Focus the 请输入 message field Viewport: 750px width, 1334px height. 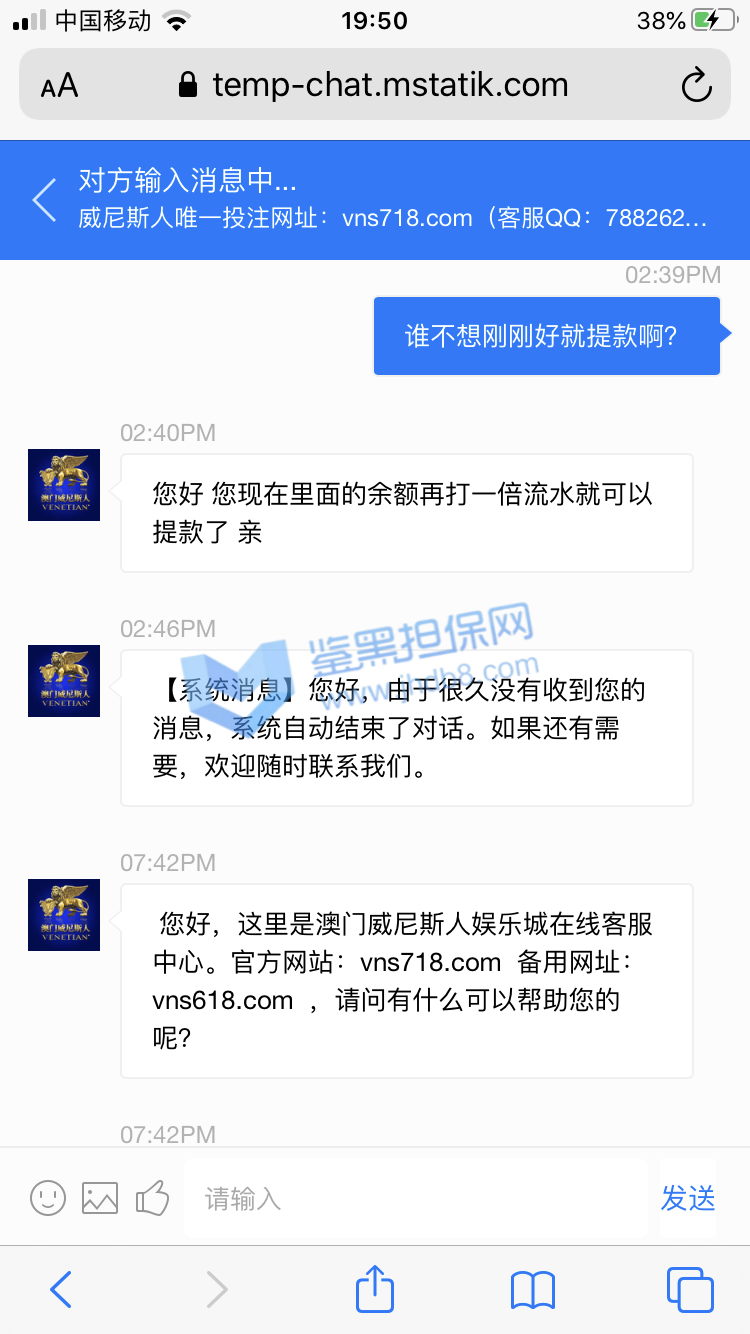pos(415,1198)
